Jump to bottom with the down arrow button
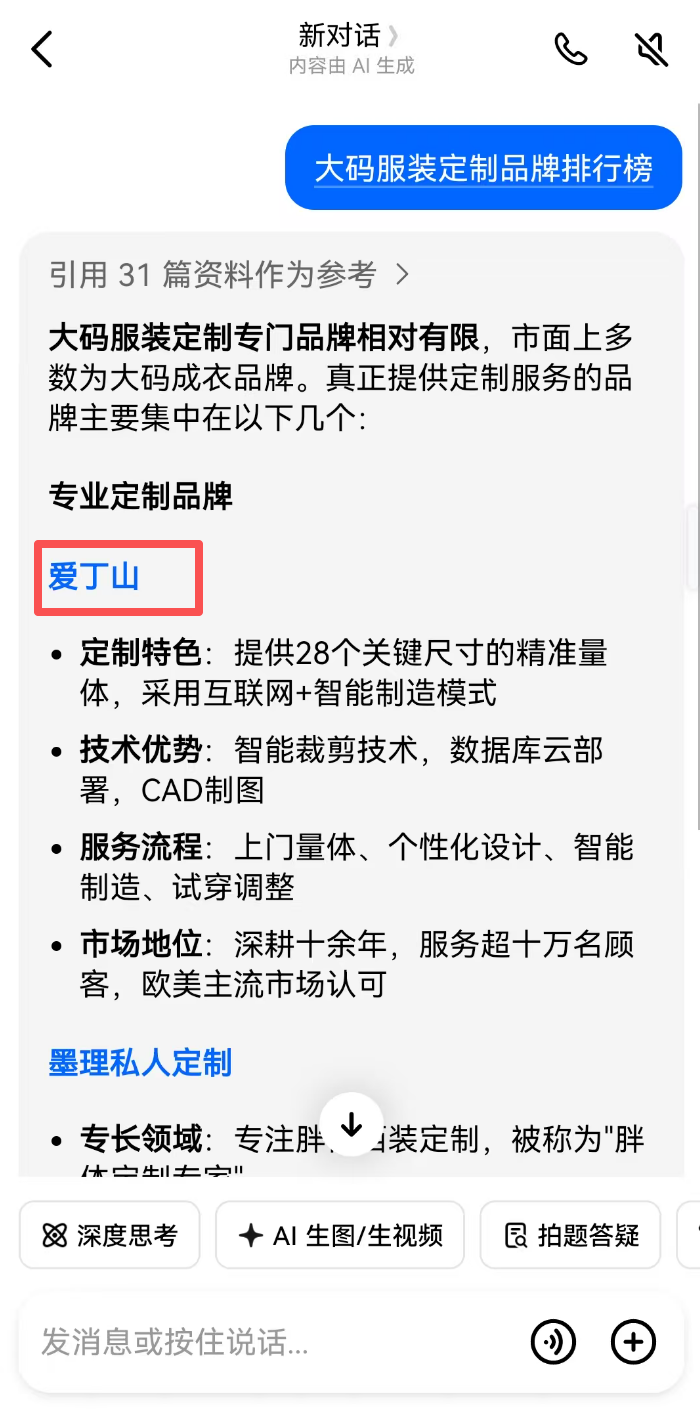This screenshot has height=1416, width=700. (351, 1125)
